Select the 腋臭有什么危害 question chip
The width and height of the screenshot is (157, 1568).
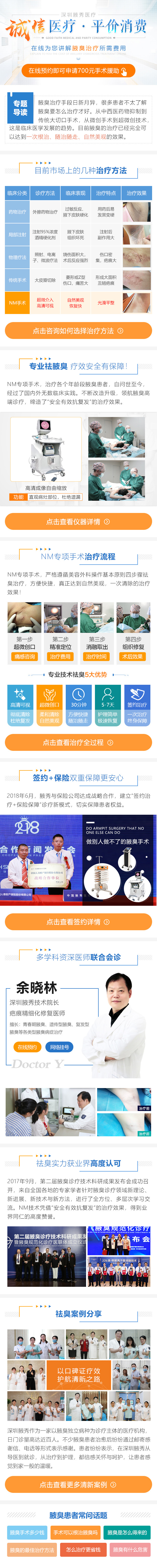[x=130, y=1550]
